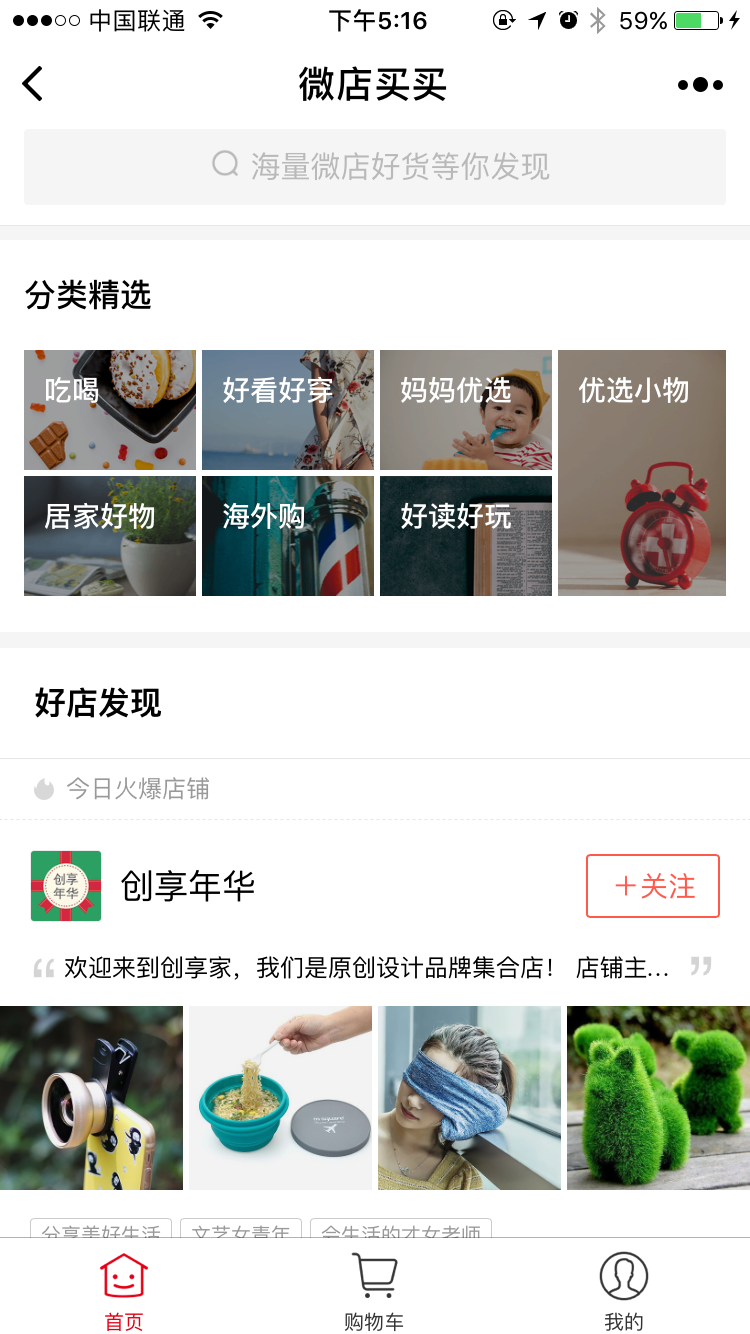750x1334 pixels.
Task: Open the 吃喝 category tile
Action: 110,410
